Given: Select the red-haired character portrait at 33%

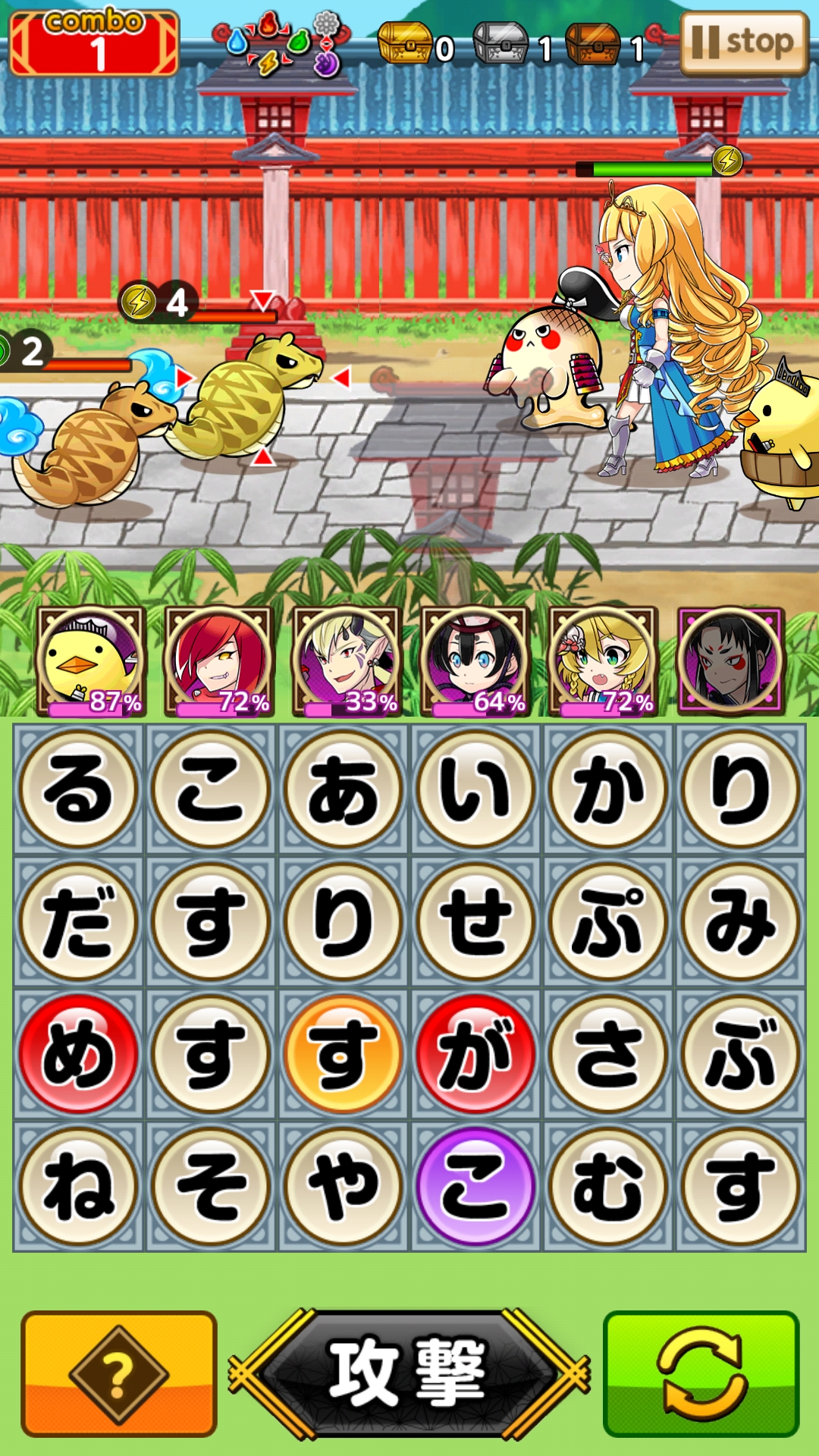Looking at the screenshot, I should (347, 661).
